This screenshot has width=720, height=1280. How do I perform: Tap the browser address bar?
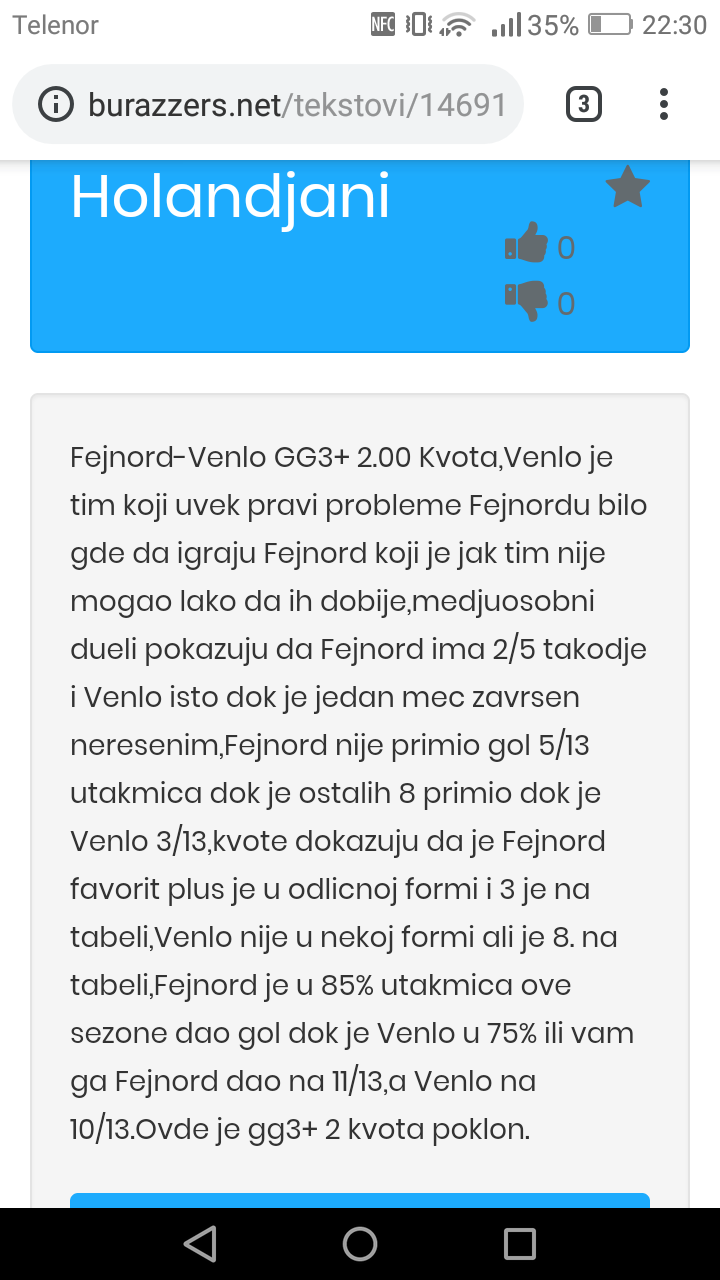[268, 104]
